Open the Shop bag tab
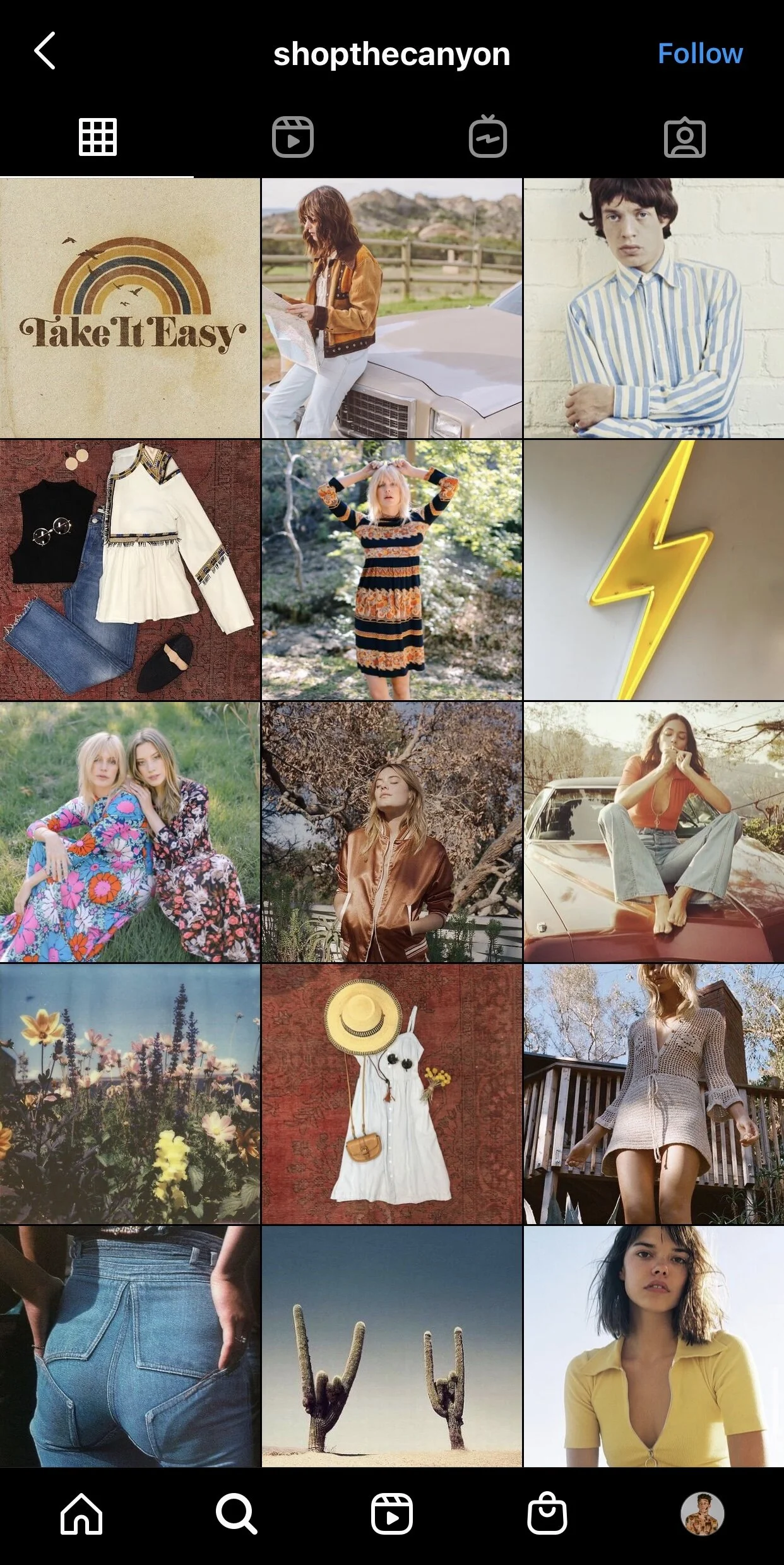Viewport: 784px width, 1565px height. 547,1514
